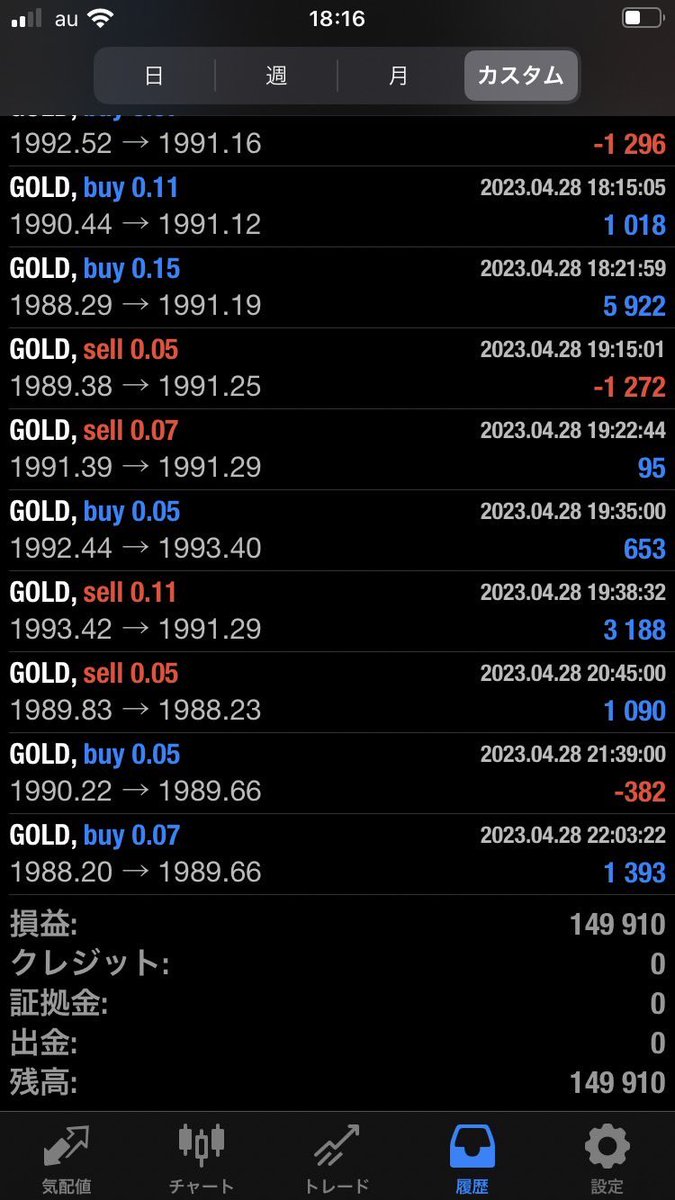The image size is (675, 1200).
Task: View the GOLD sell 0.05 trade at 19:15:01
Action: 337,368
